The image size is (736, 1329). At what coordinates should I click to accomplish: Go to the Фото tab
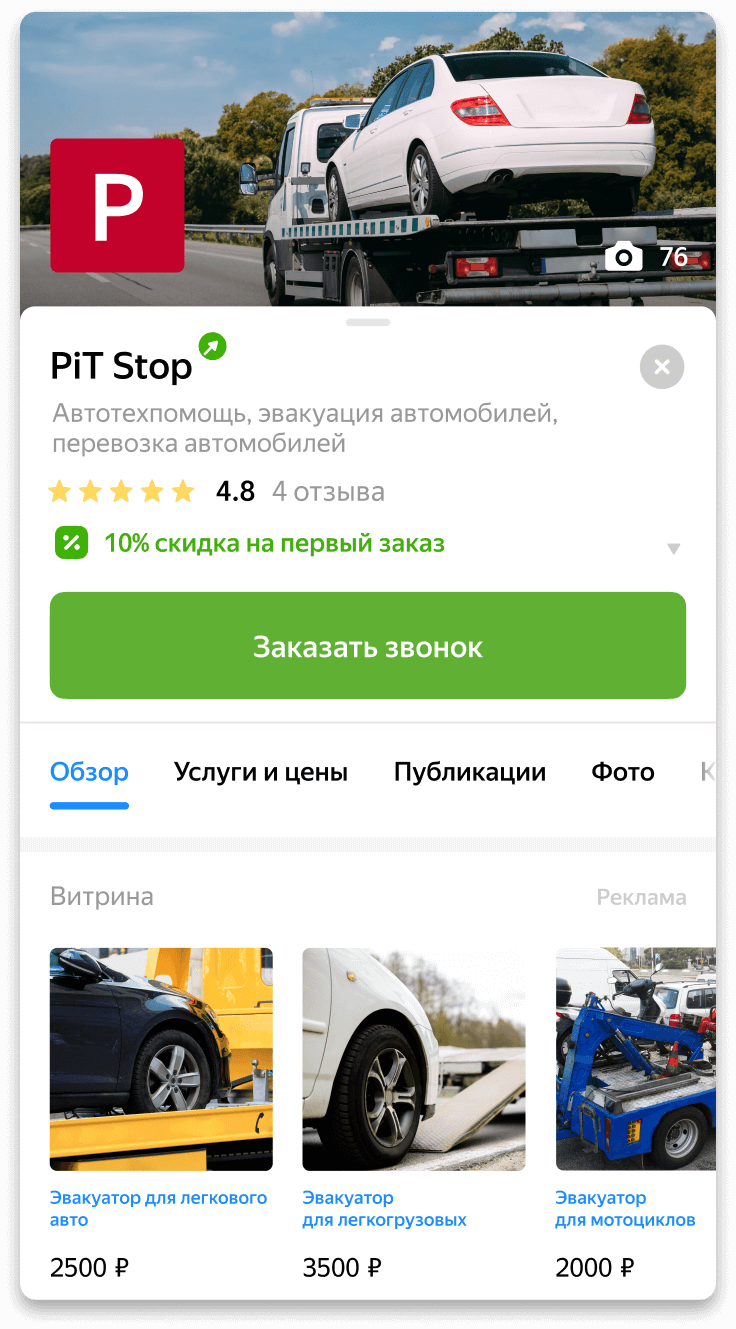pos(622,772)
